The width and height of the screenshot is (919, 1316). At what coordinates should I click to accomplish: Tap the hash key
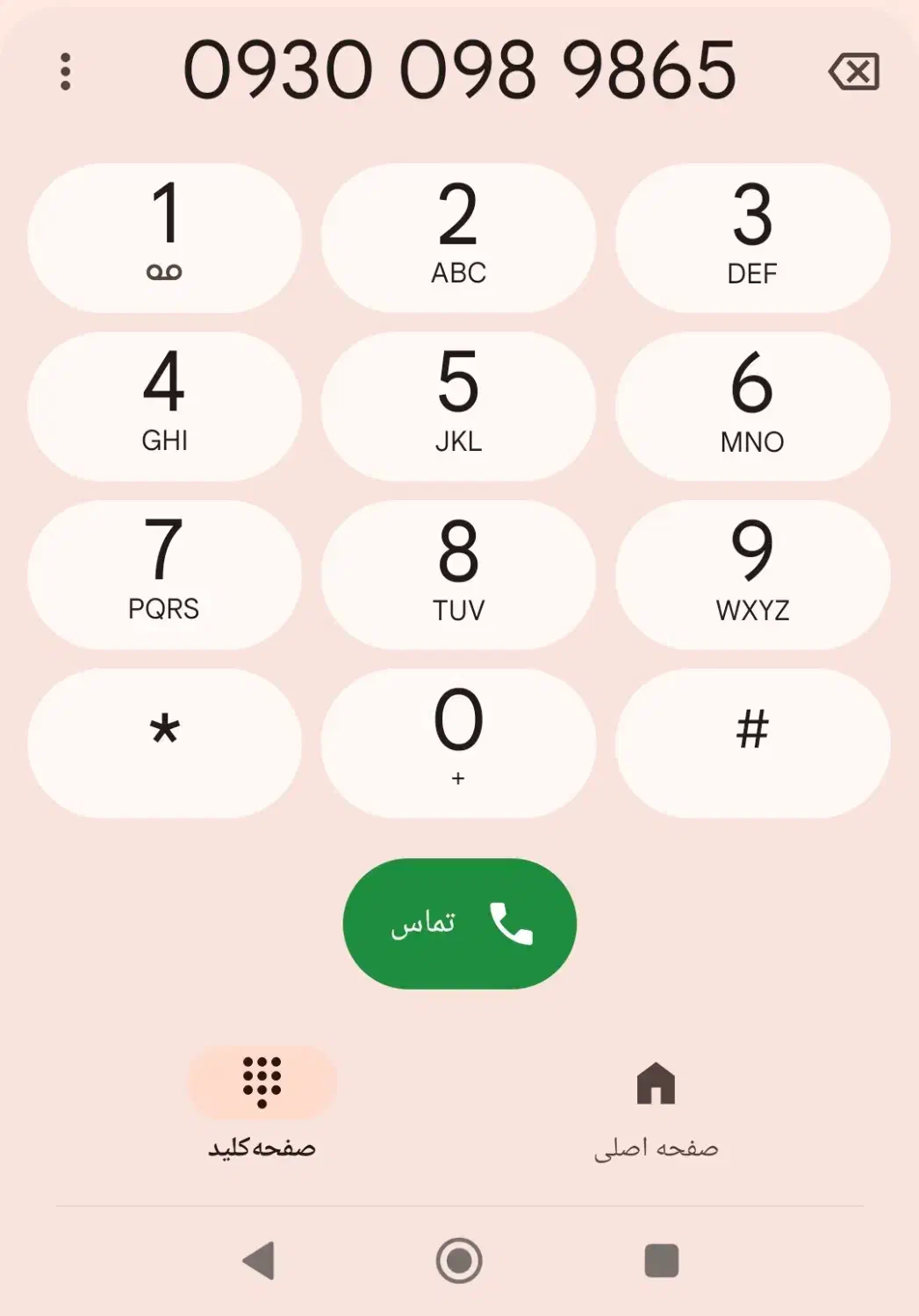tap(753, 741)
